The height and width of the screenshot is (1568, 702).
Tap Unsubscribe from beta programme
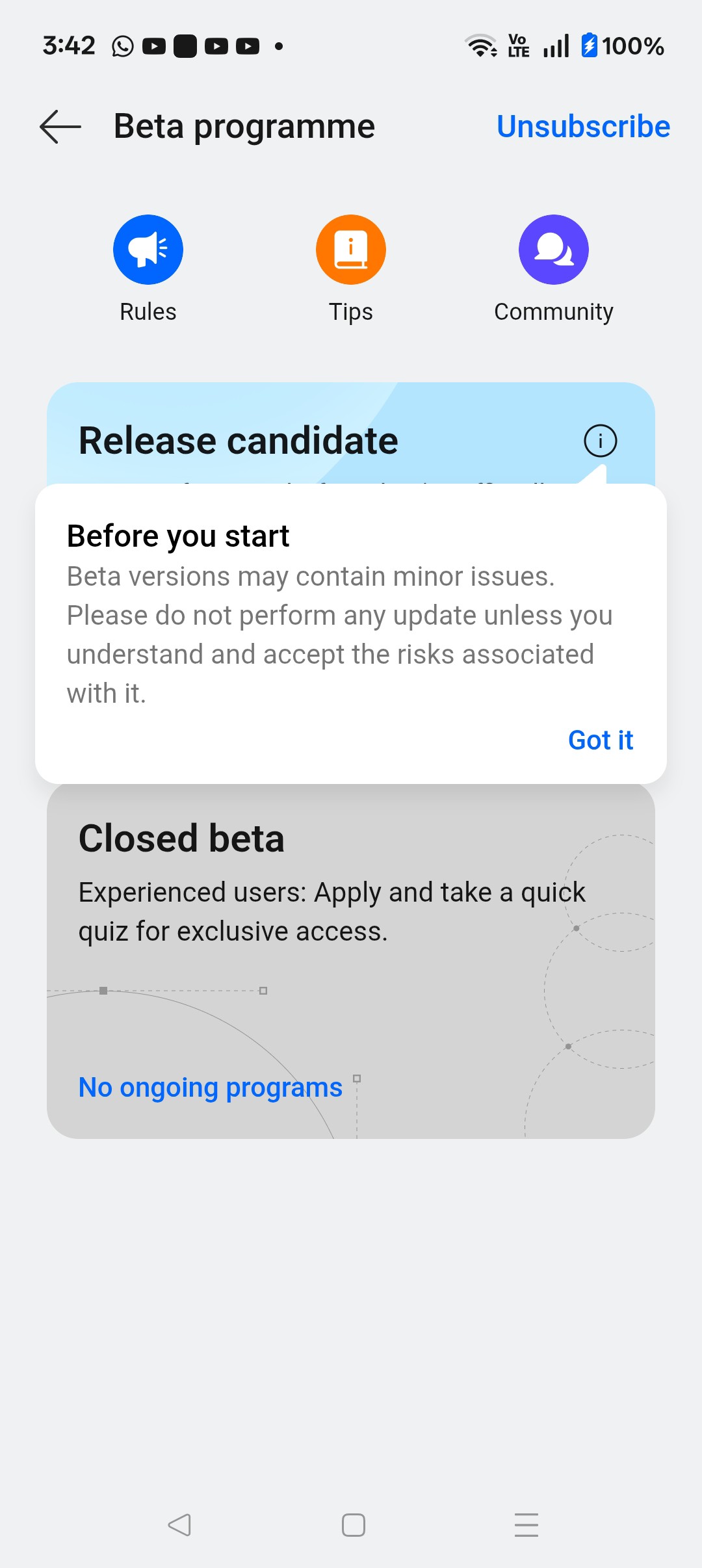583,126
